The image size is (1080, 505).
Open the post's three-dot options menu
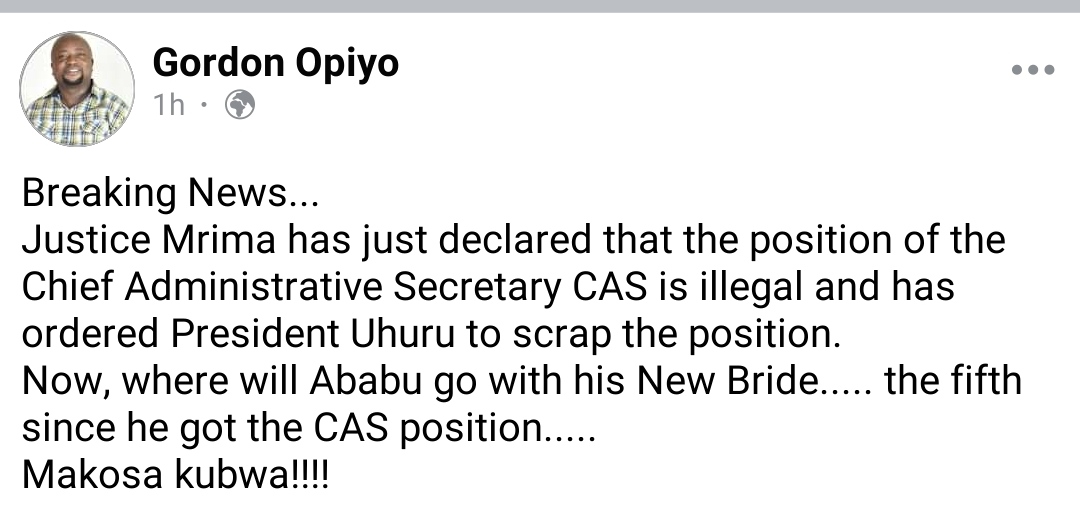pos(1032,71)
